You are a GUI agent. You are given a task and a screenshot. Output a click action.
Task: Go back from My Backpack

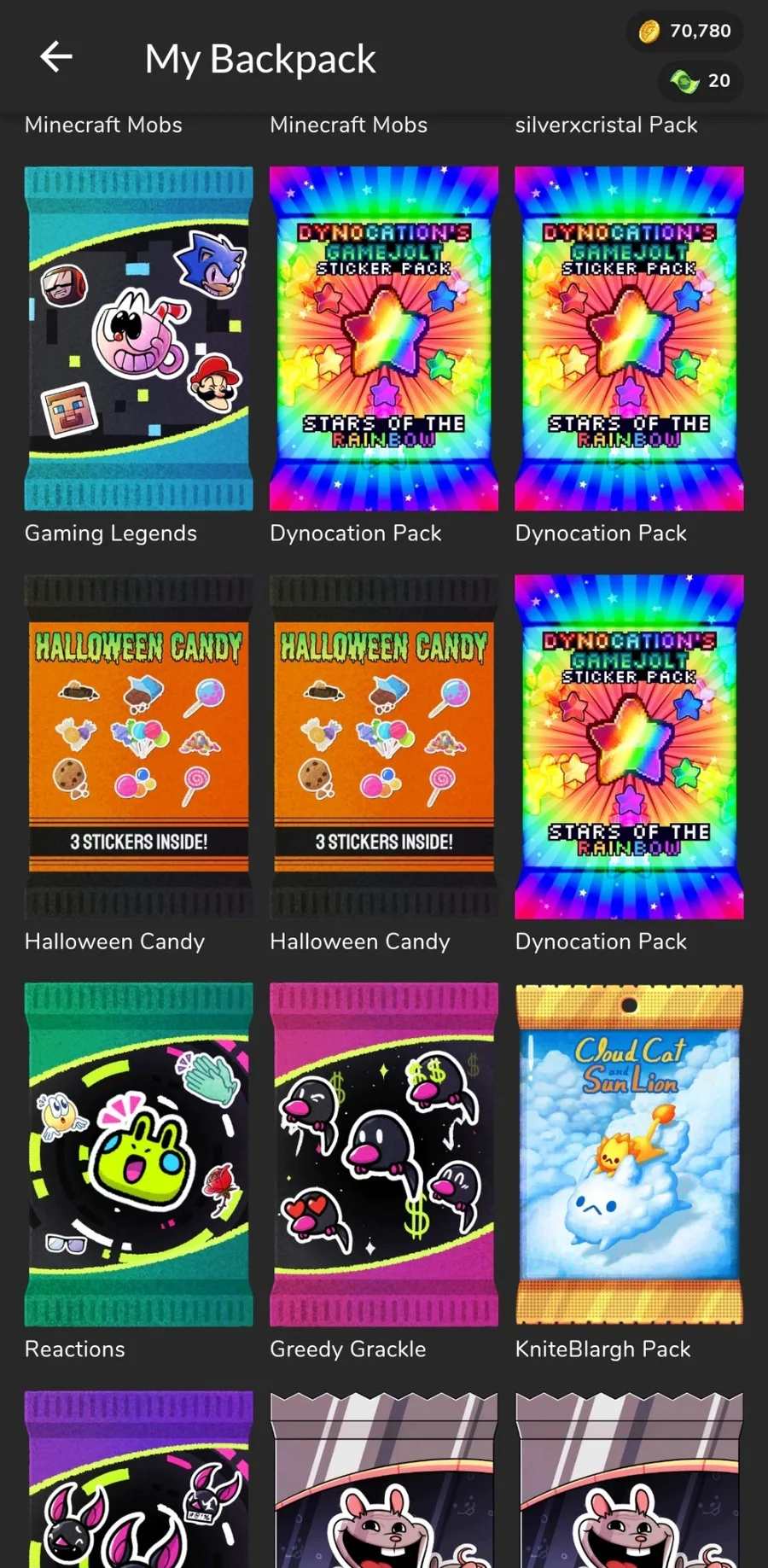[x=56, y=57]
